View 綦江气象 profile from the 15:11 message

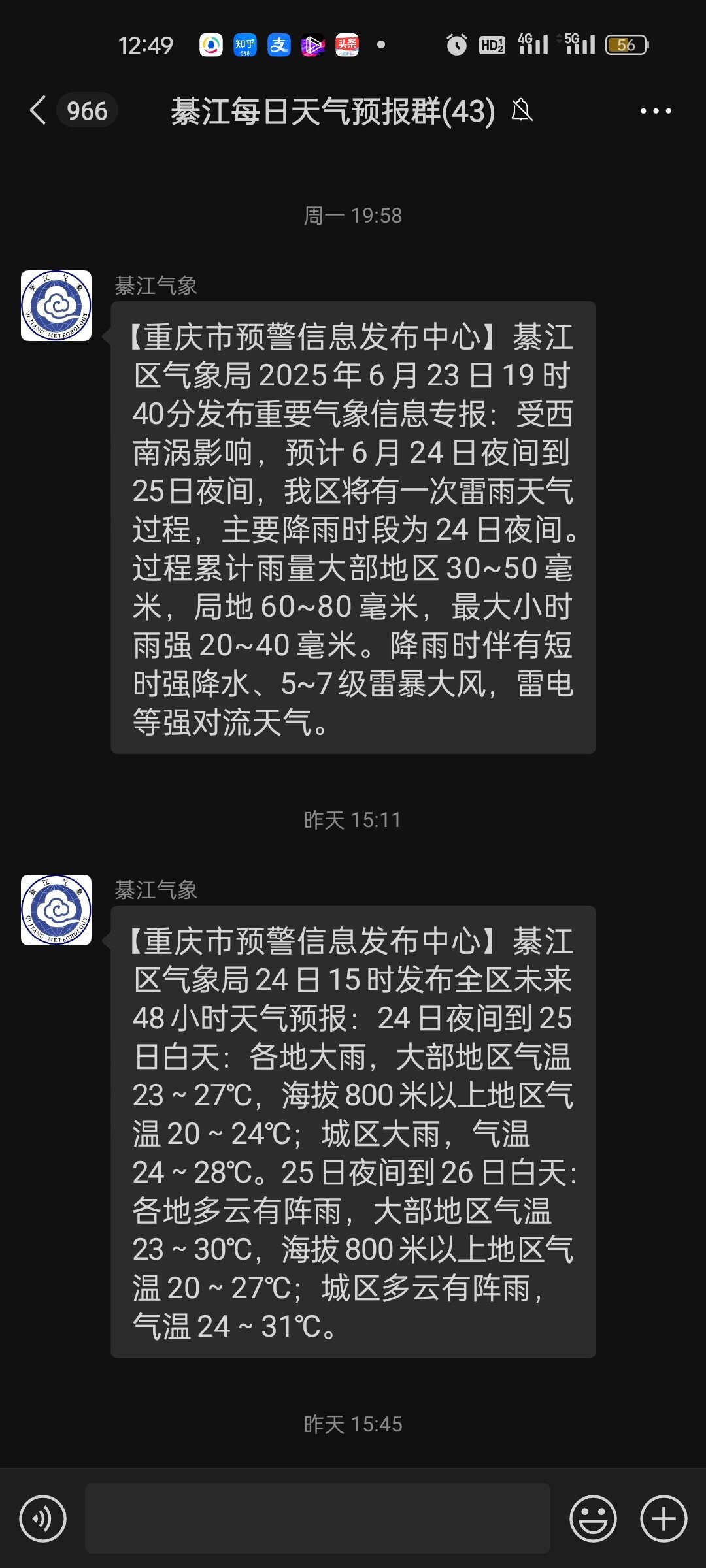tap(56, 910)
